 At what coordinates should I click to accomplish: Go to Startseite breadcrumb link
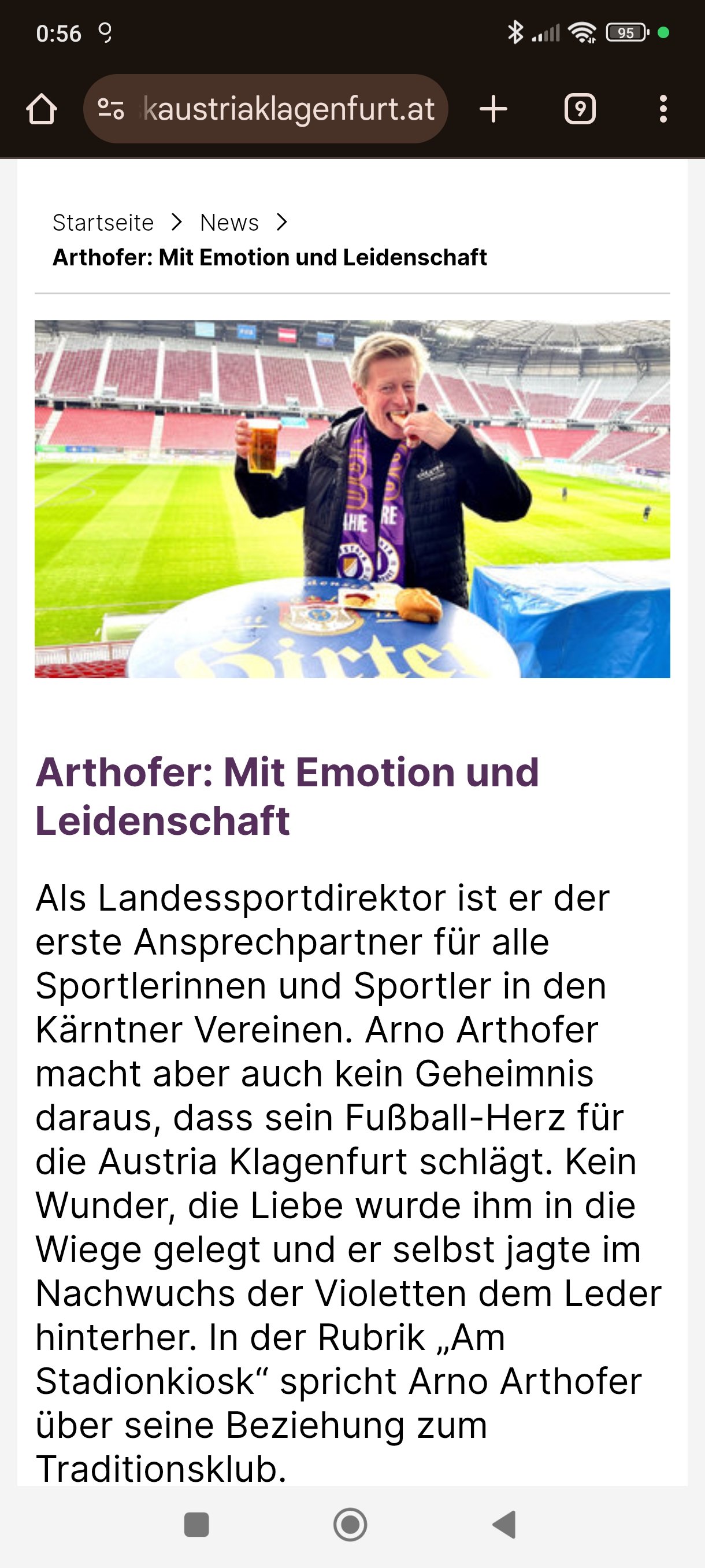[103, 223]
